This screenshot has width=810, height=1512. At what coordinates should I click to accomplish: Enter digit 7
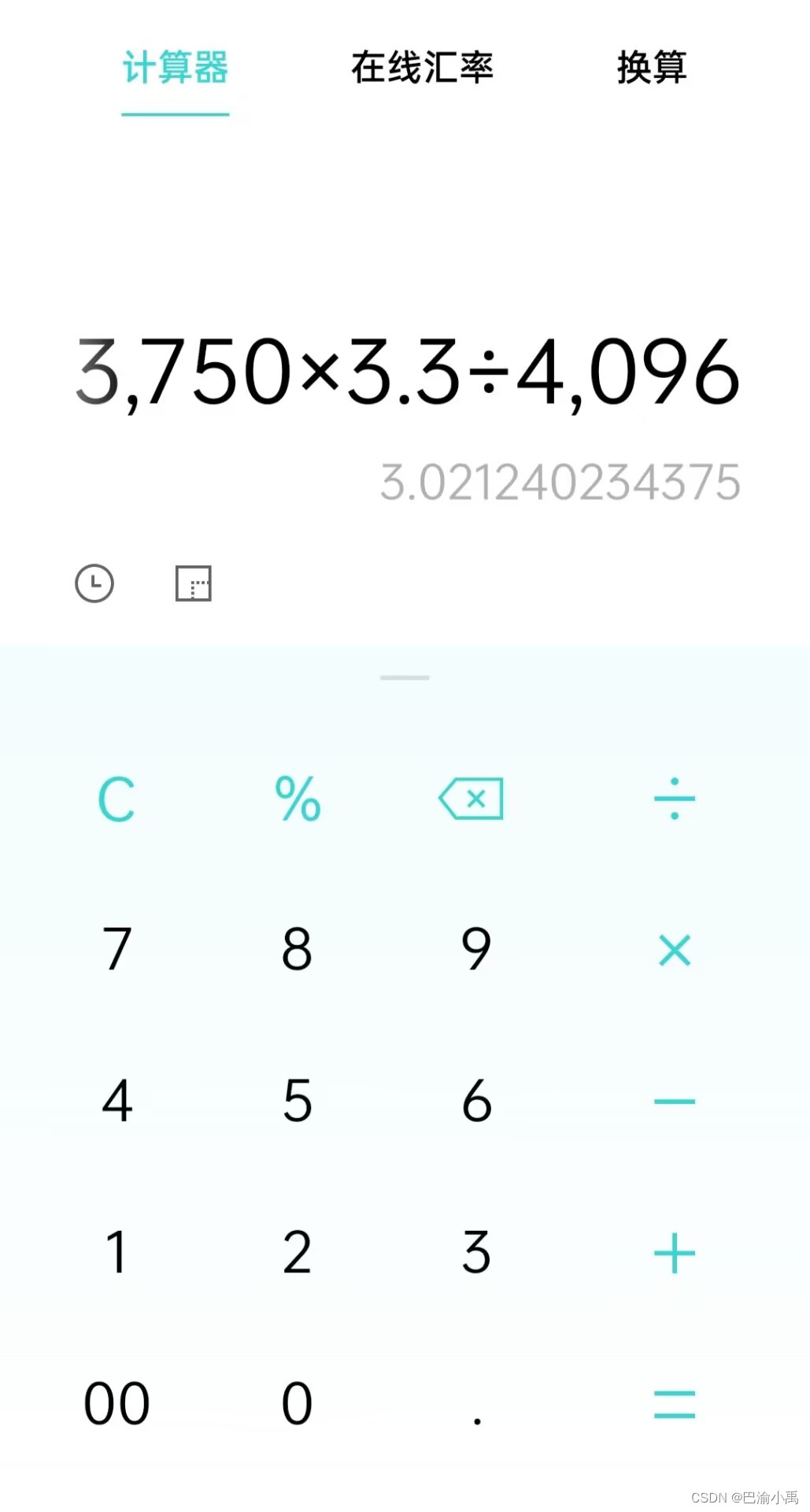tap(117, 949)
